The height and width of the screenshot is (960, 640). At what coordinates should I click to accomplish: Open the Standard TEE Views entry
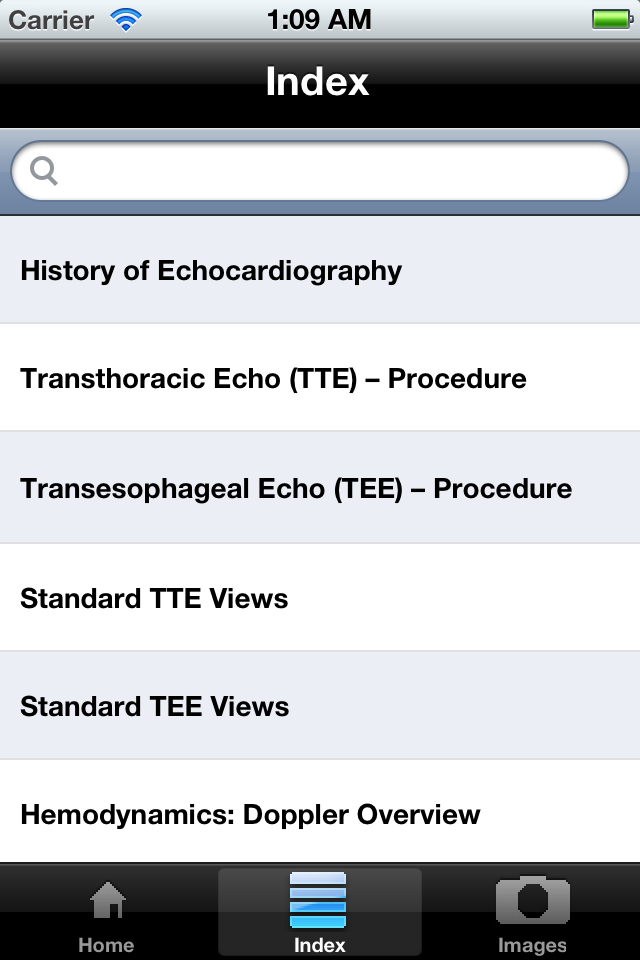pyautogui.click(x=320, y=706)
